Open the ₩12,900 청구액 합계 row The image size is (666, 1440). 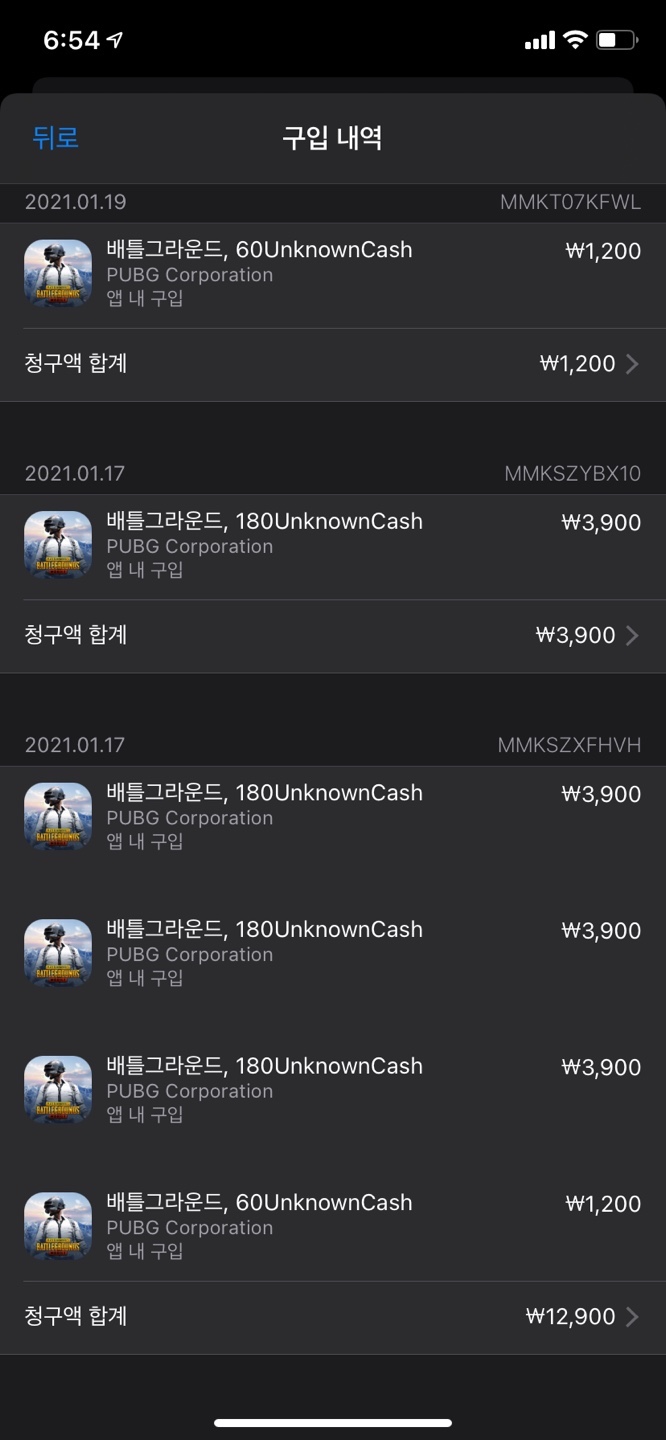(332, 1317)
